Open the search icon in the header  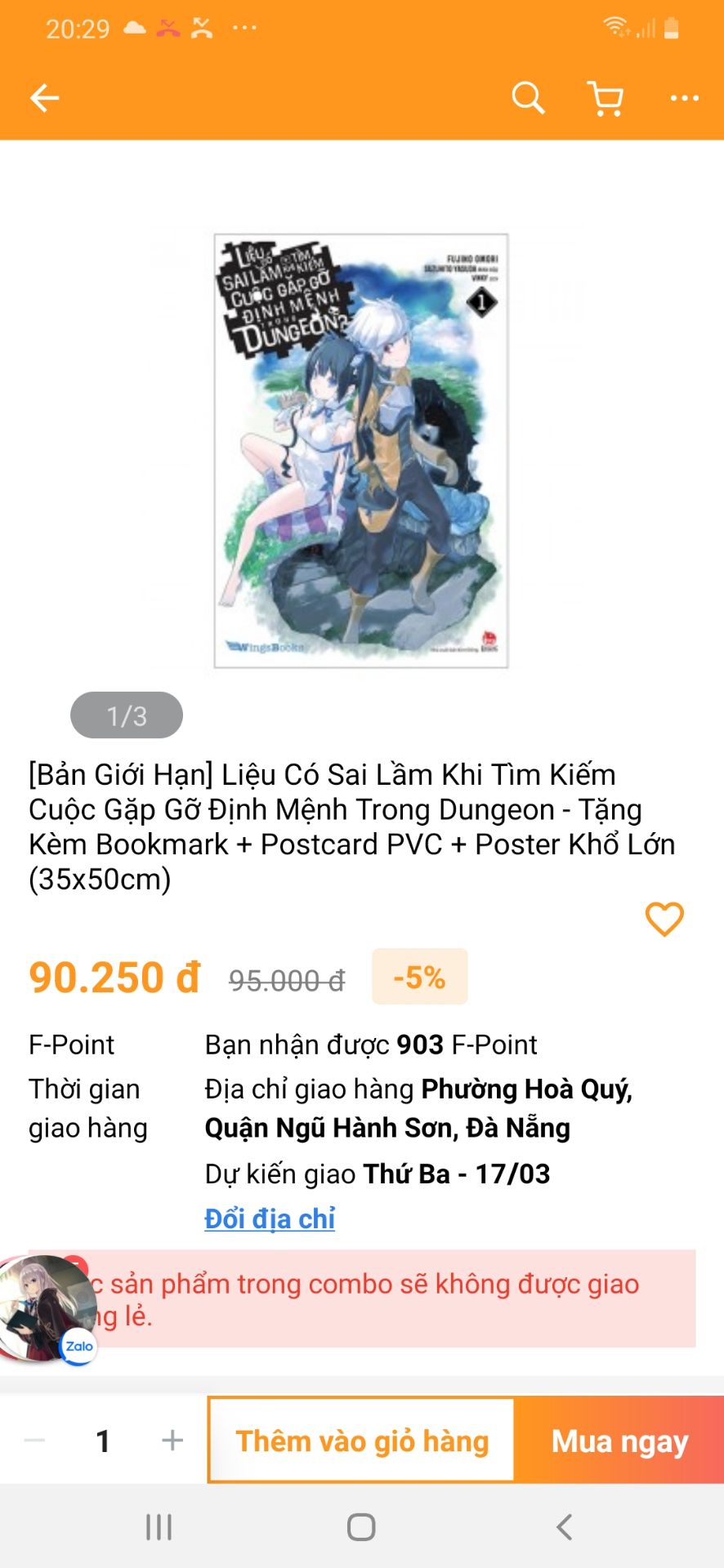pos(528,98)
